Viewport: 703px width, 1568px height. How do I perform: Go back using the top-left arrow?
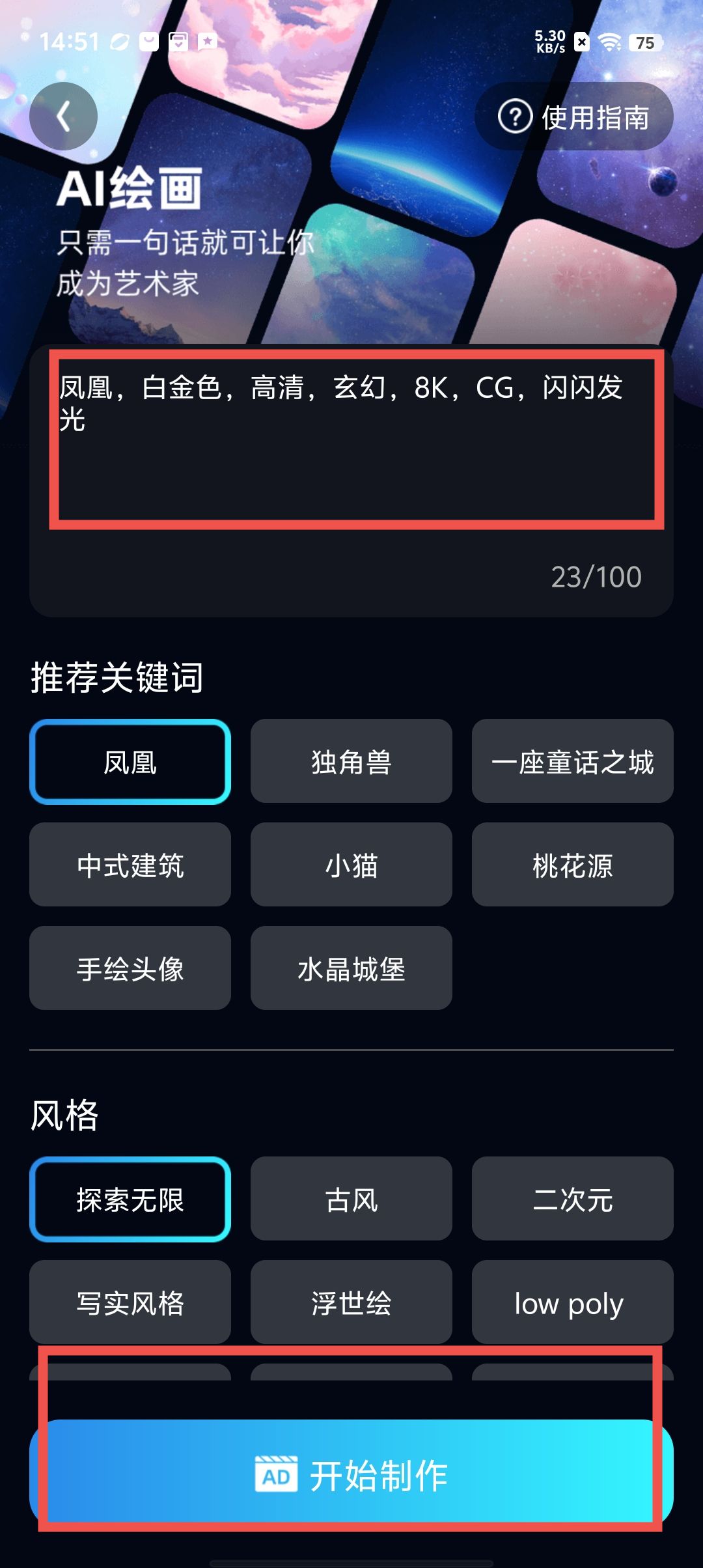63,117
